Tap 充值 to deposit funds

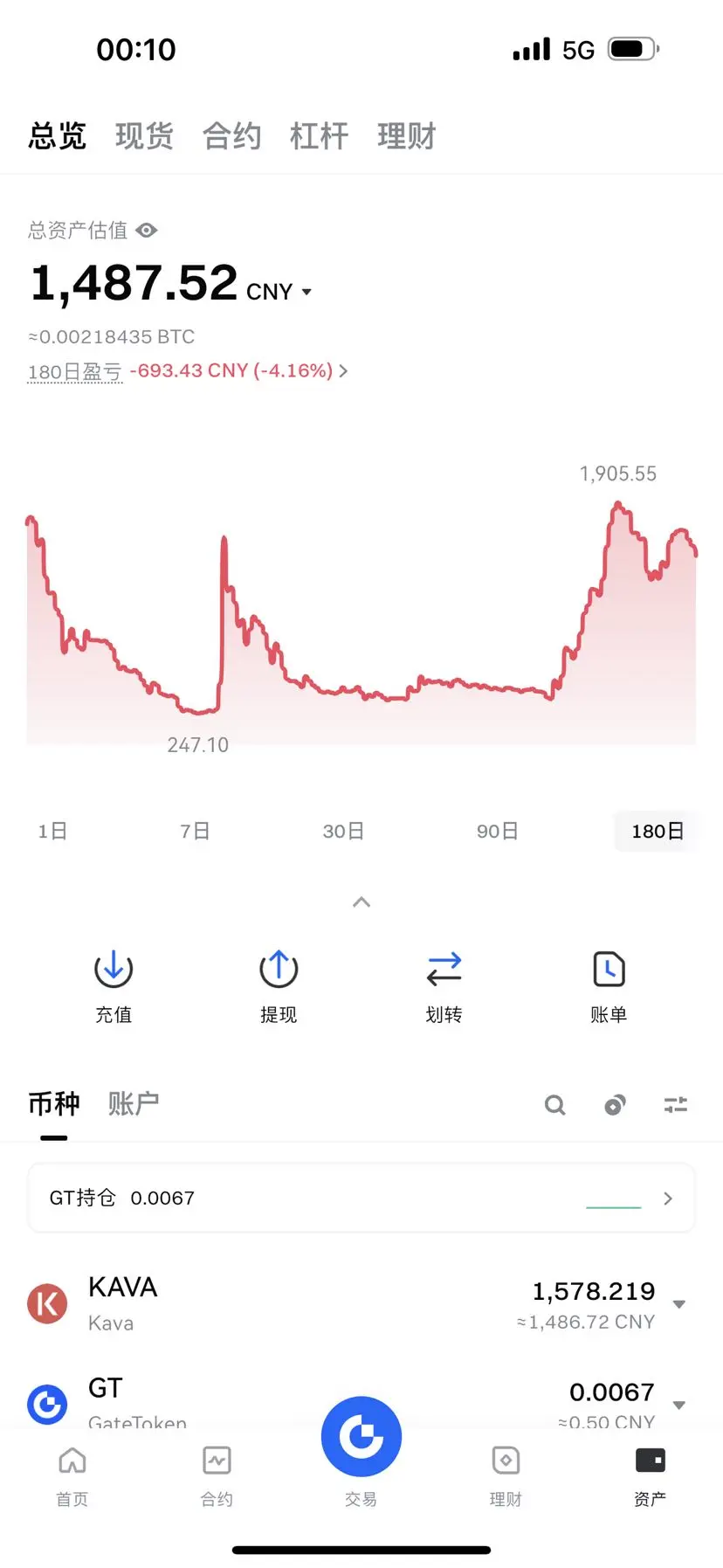[114, 985]
